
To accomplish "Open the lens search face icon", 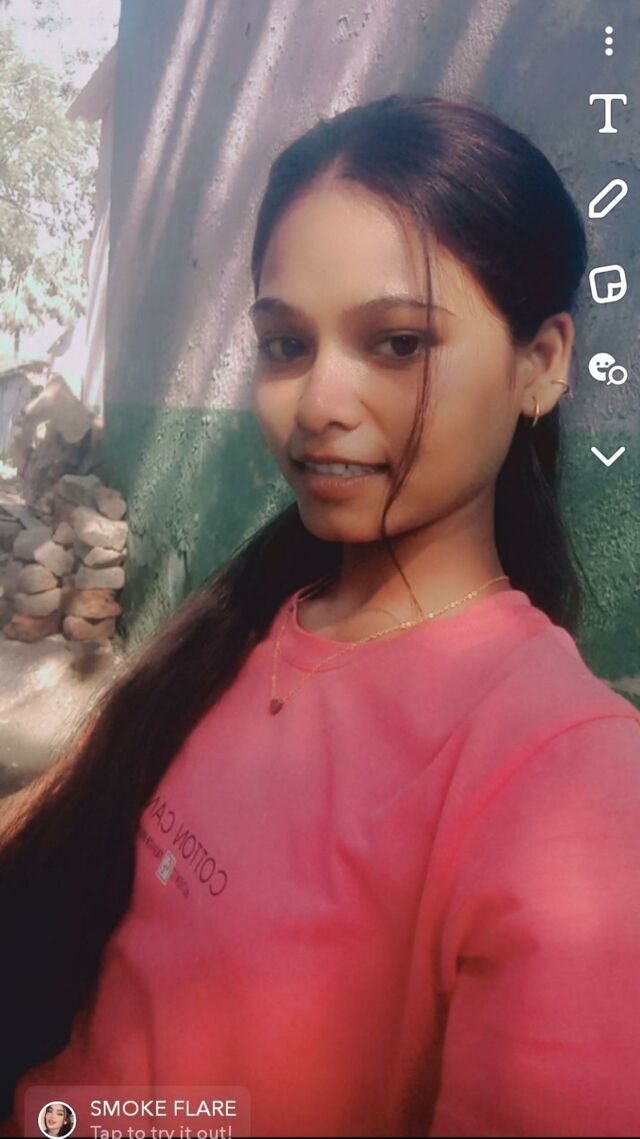I will (607, 368).
